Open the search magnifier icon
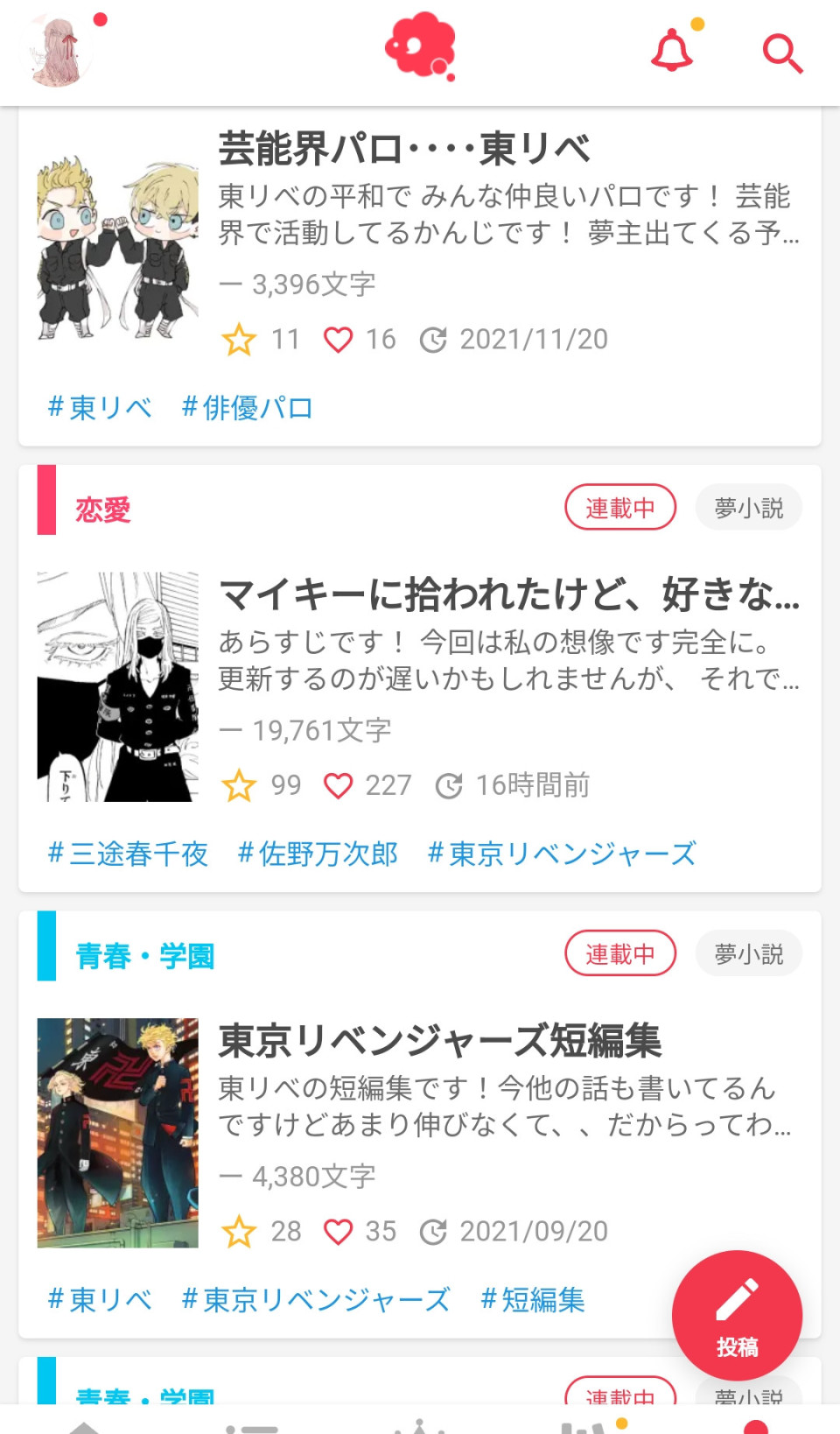 point(782,53)
